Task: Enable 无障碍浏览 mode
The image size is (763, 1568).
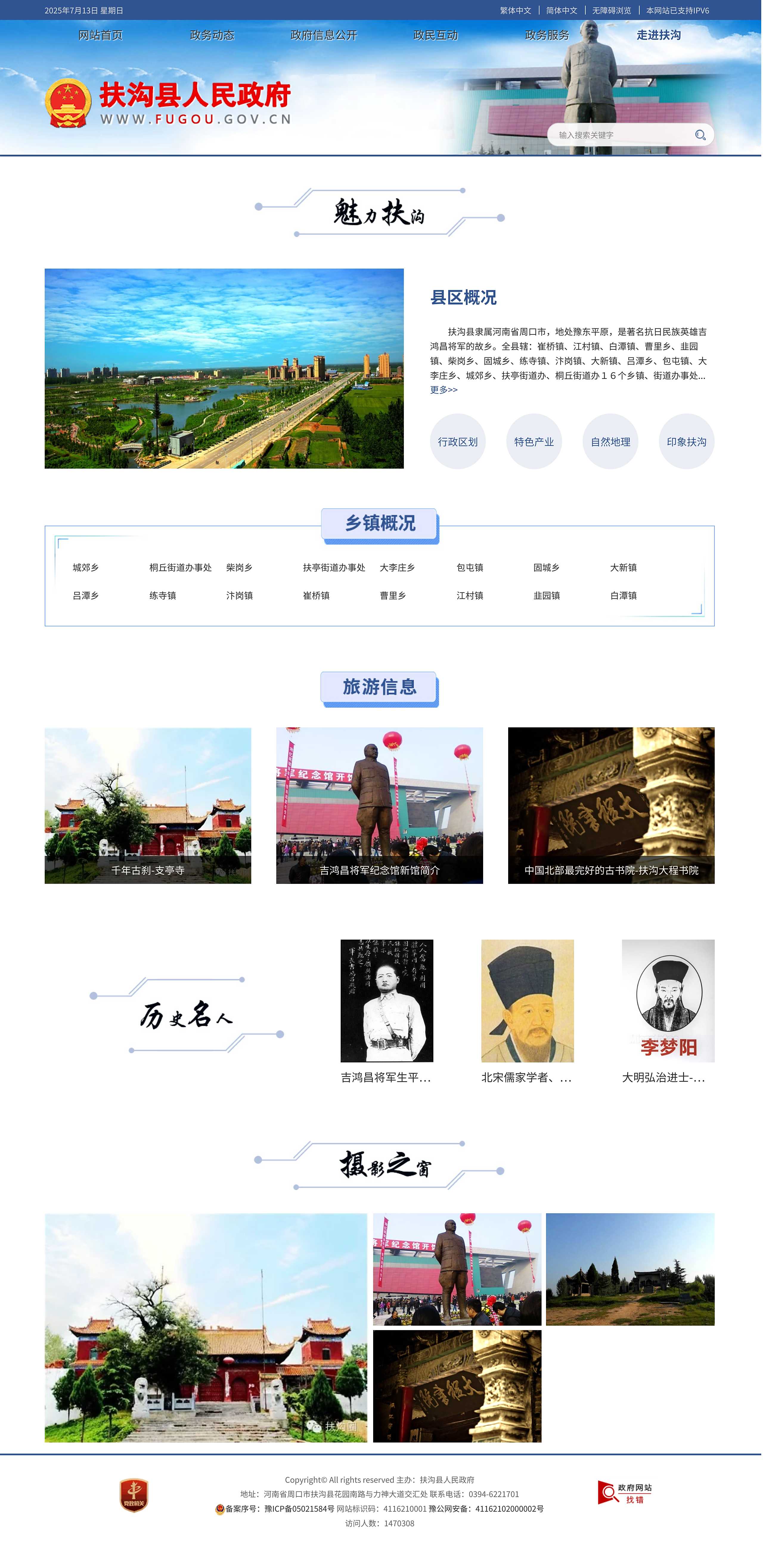Action: (612, 10)
